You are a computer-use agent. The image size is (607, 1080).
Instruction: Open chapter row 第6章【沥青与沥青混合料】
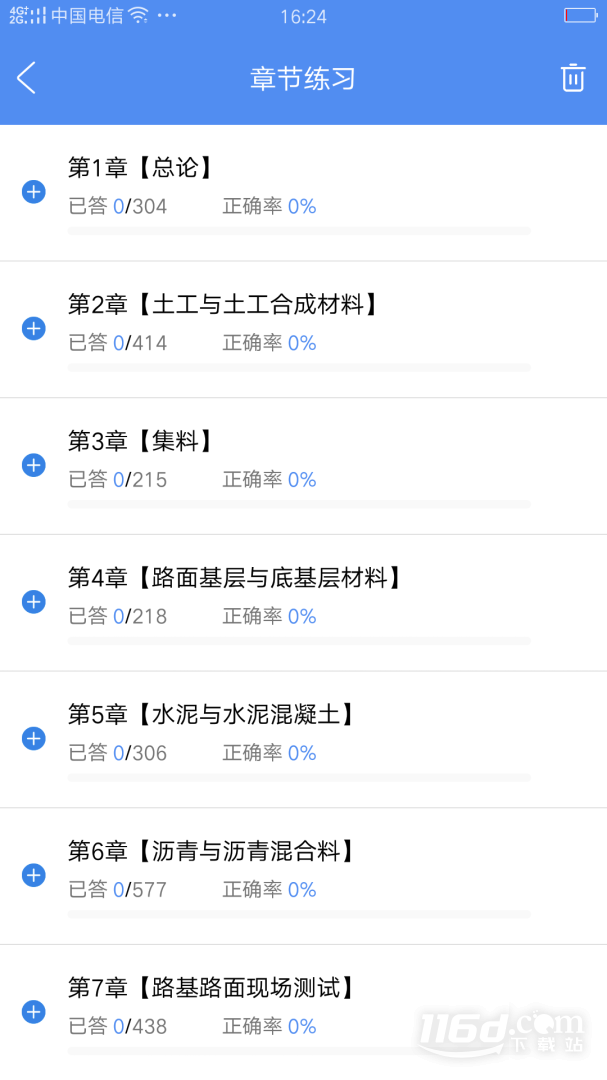point(303,876)
